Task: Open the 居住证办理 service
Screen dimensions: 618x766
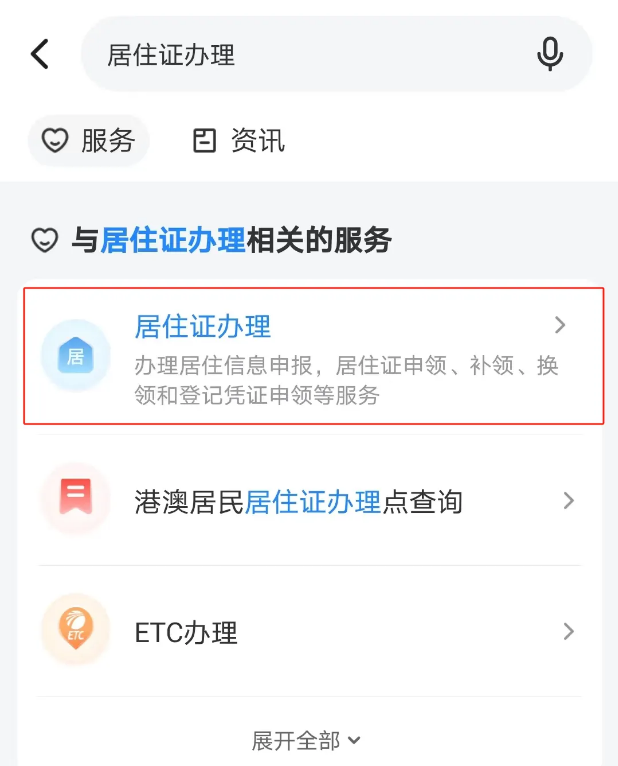Action: [x=312, y=355]
